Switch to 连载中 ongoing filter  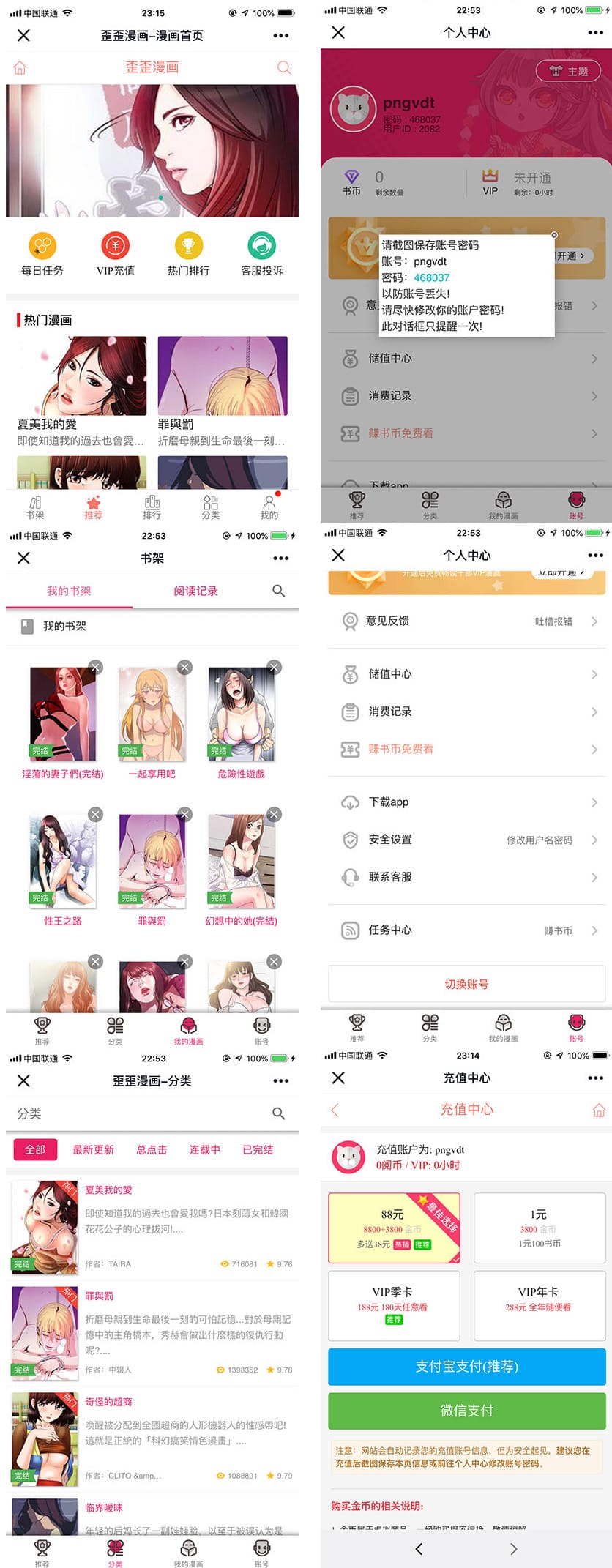[204, 1149]
